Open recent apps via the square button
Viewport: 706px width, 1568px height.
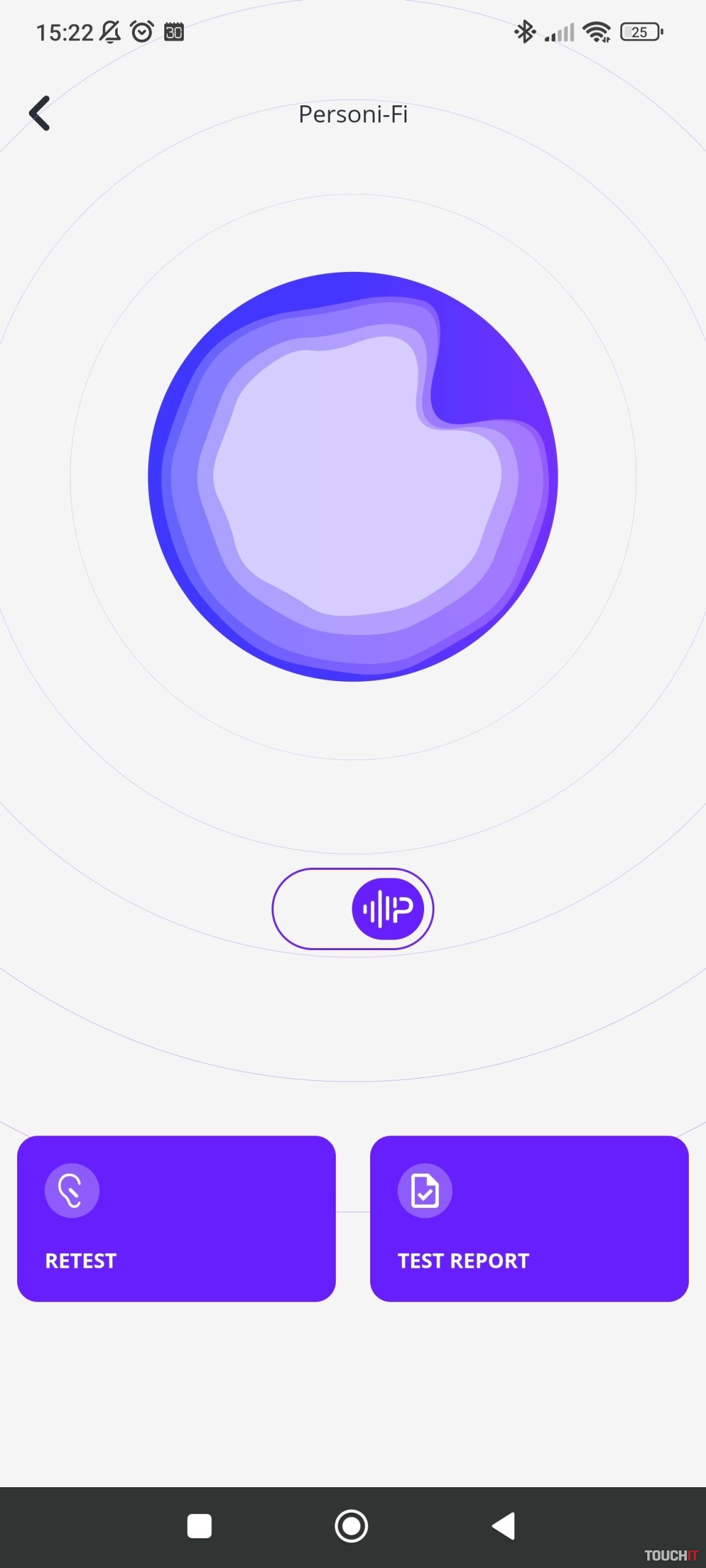pyautogui.click(x=199, y=1526)
